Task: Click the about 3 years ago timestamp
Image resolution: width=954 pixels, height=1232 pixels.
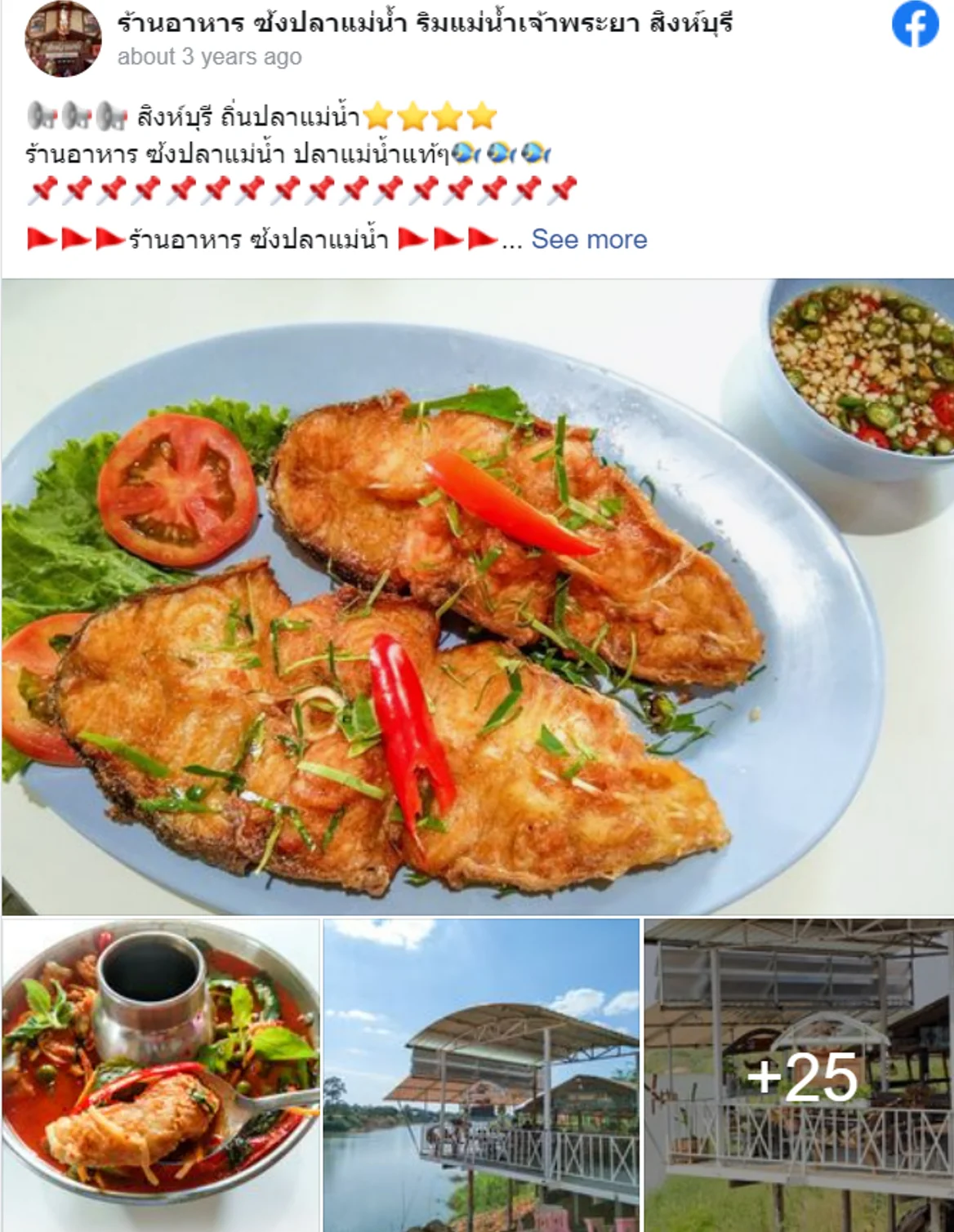Action: [211, 58]
